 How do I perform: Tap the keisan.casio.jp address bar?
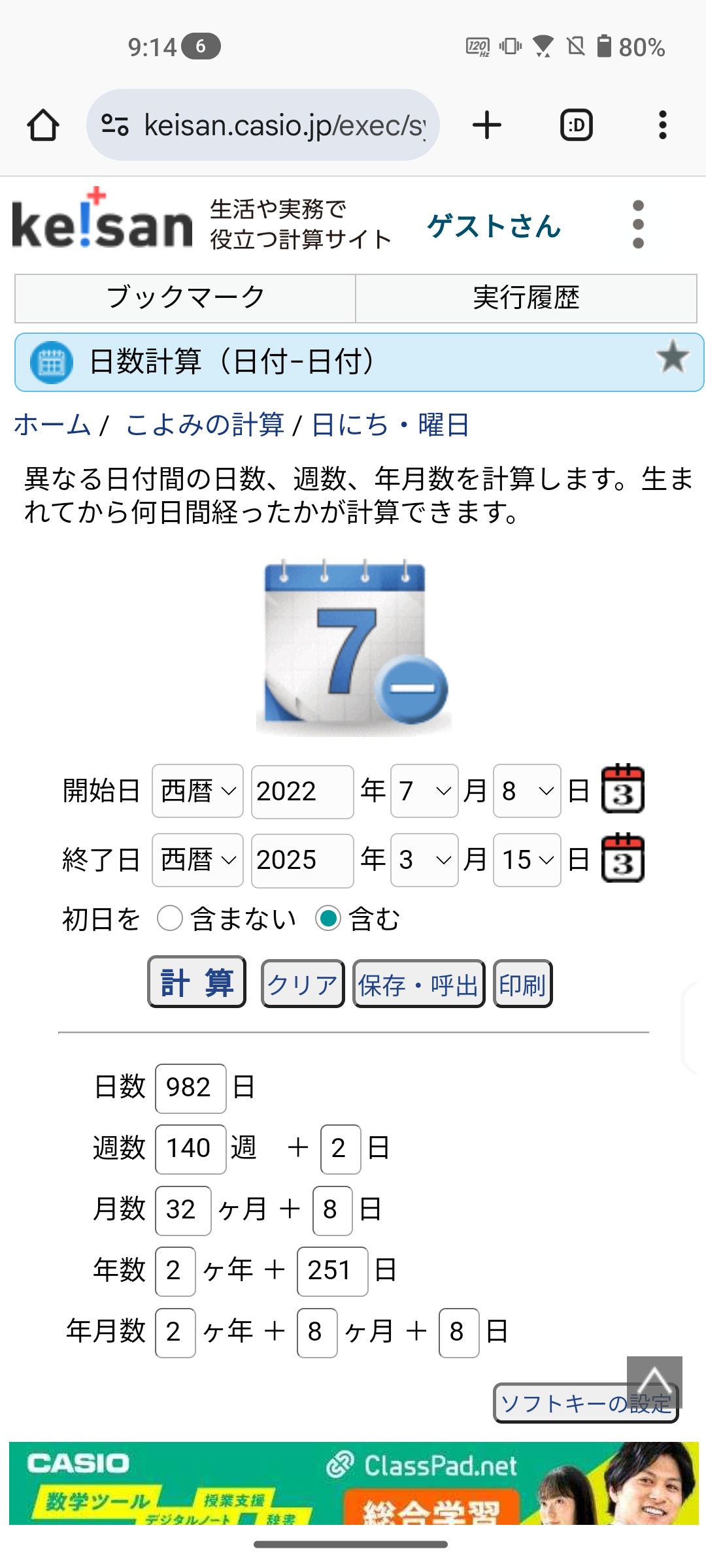[x=263, y=125]
